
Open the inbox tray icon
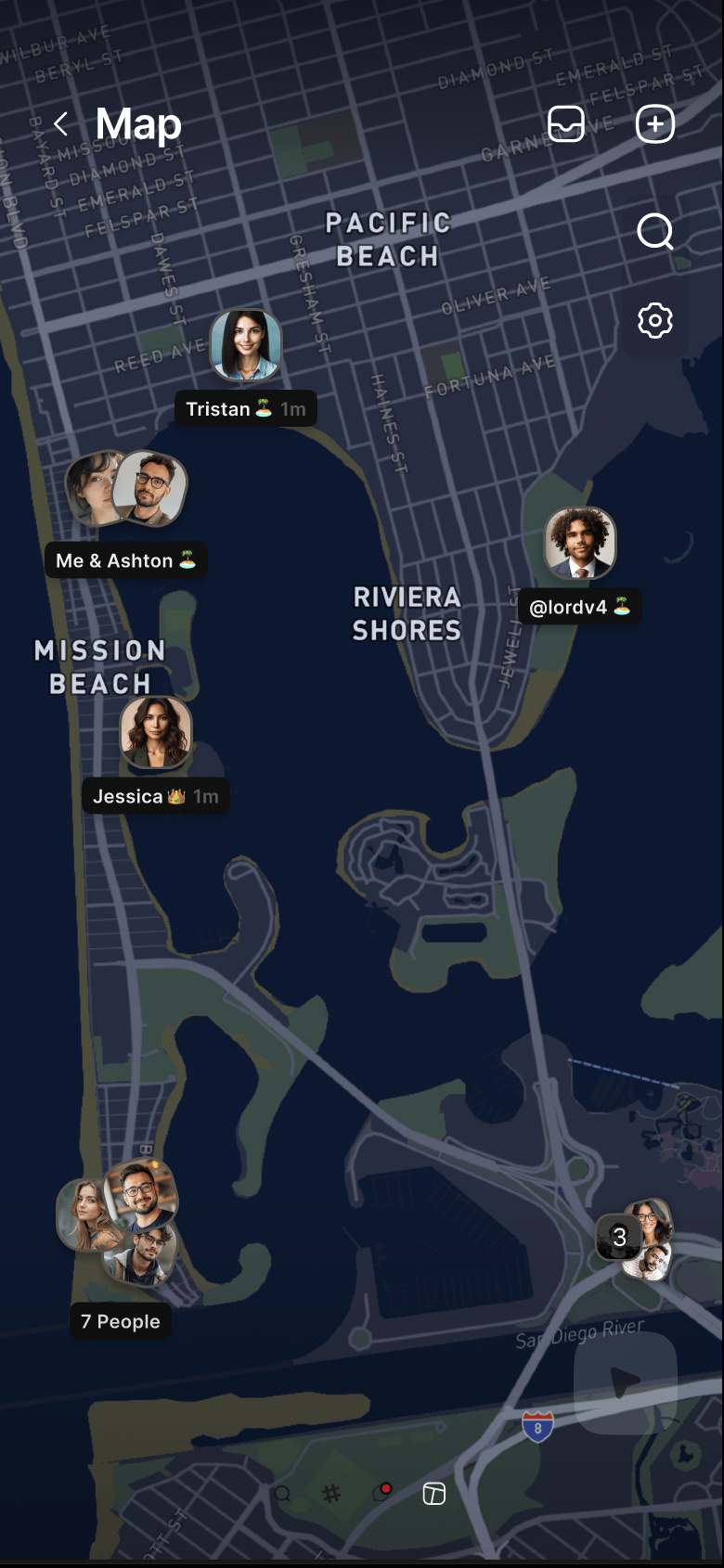pyautogui.click(x=566, y=124)
